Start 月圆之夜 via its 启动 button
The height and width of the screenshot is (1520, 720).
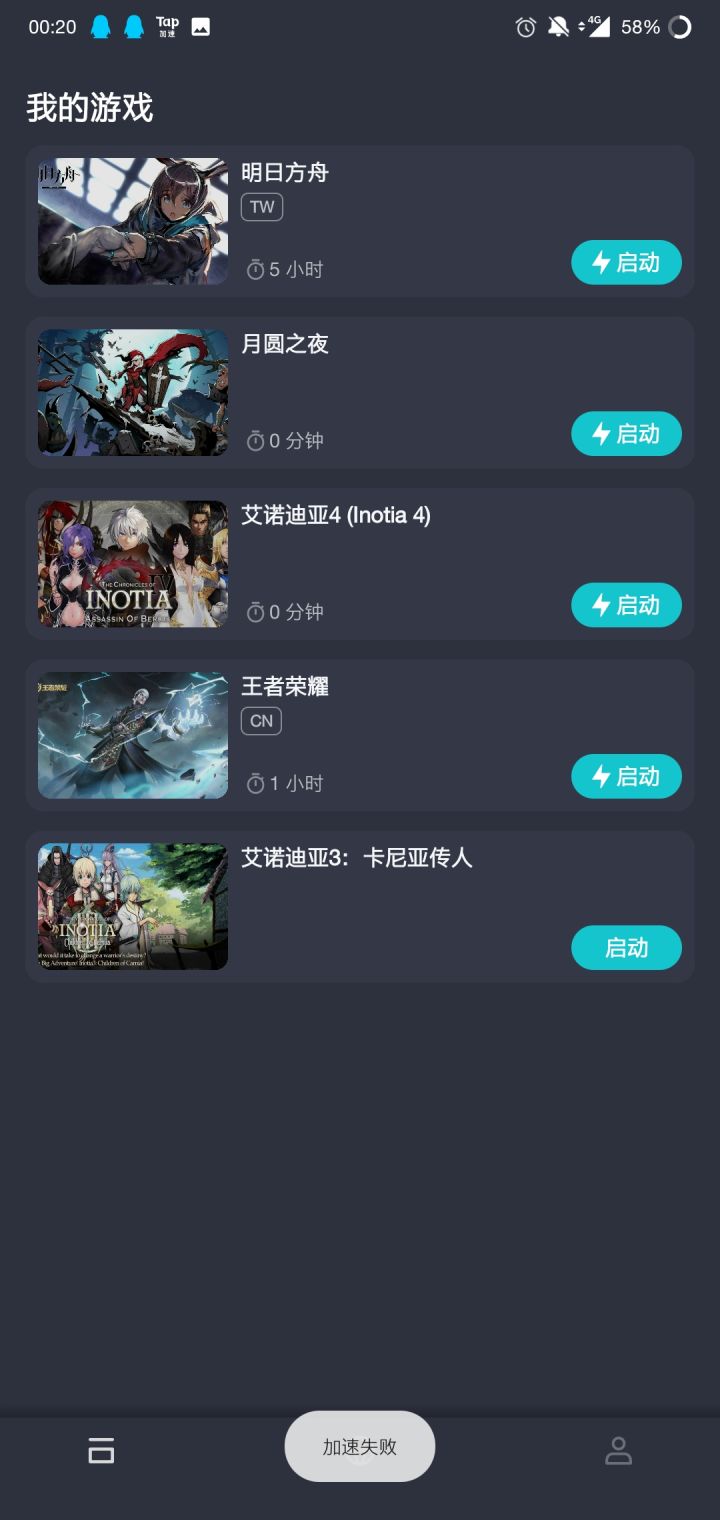[626, 433]
